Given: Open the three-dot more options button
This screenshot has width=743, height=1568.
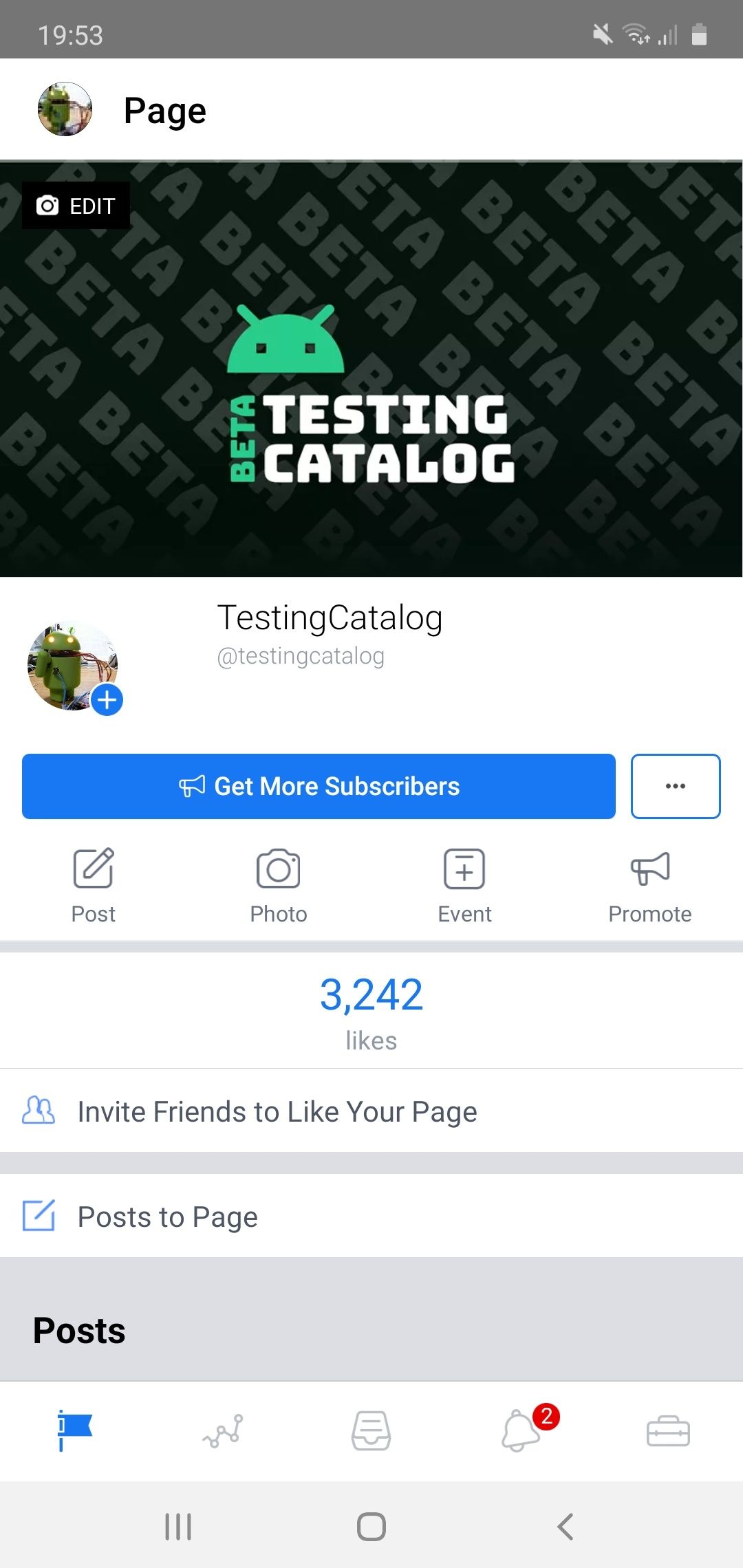Looking at the screenshot, I should coord(676,786).
